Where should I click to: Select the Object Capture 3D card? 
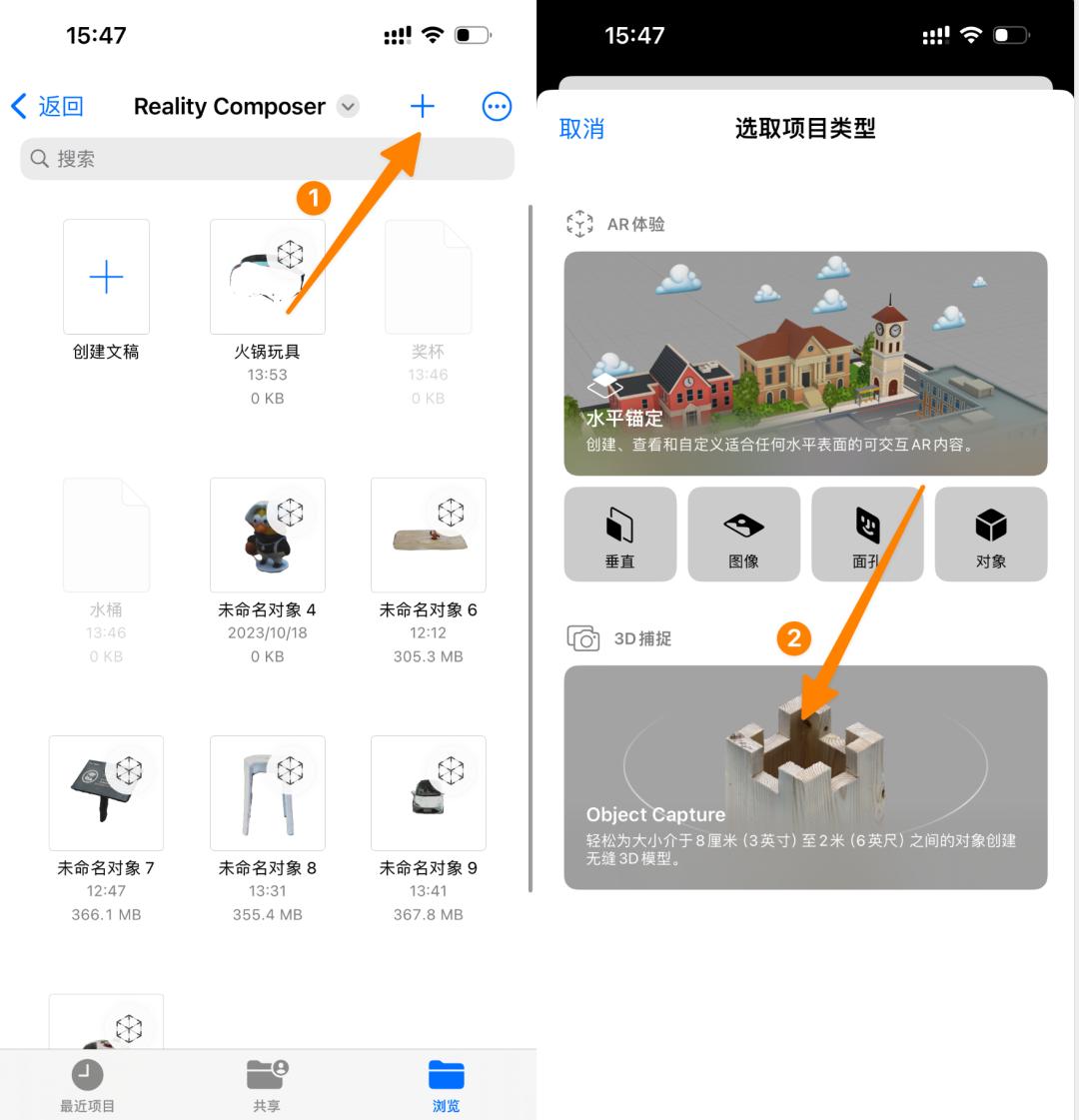[805, 777]
